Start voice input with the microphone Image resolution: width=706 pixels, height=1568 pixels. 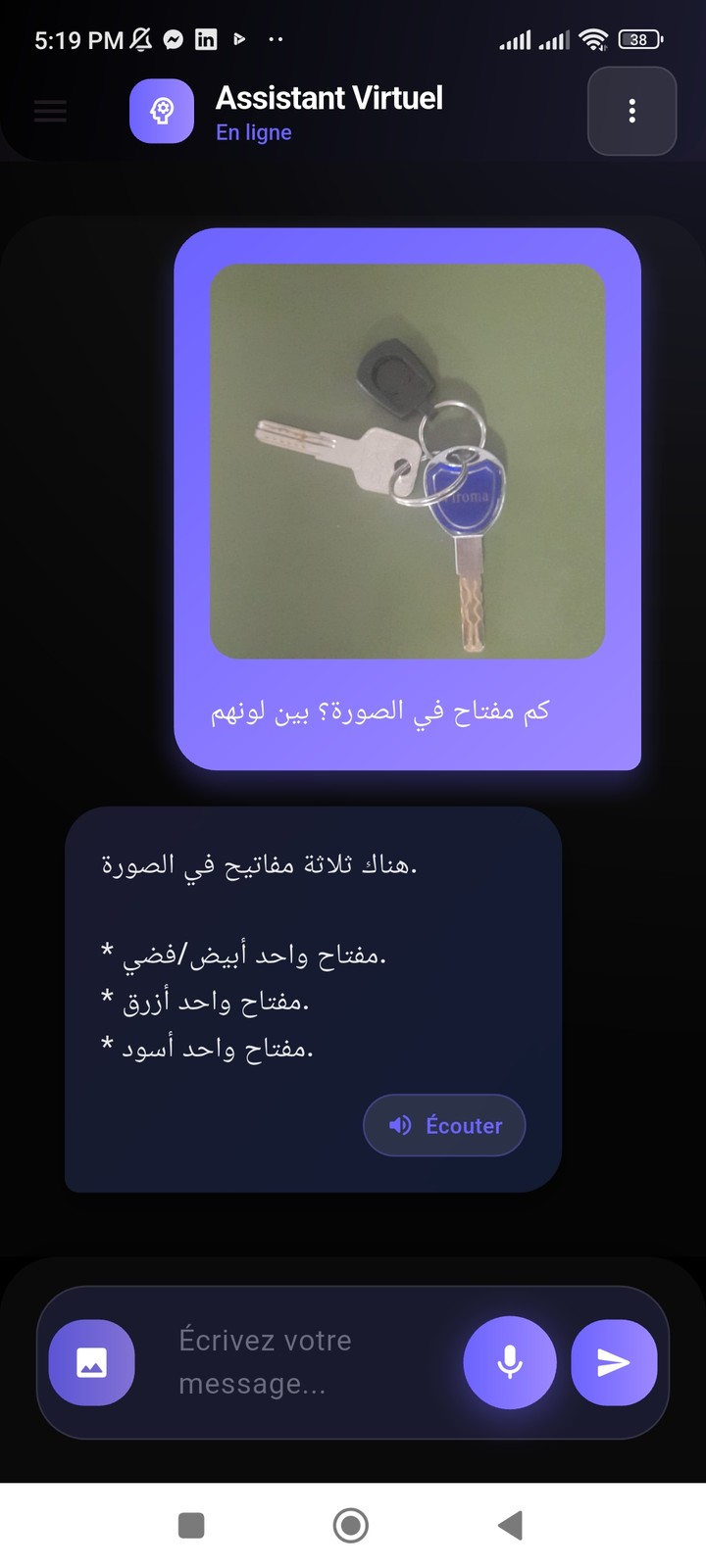509,1362
